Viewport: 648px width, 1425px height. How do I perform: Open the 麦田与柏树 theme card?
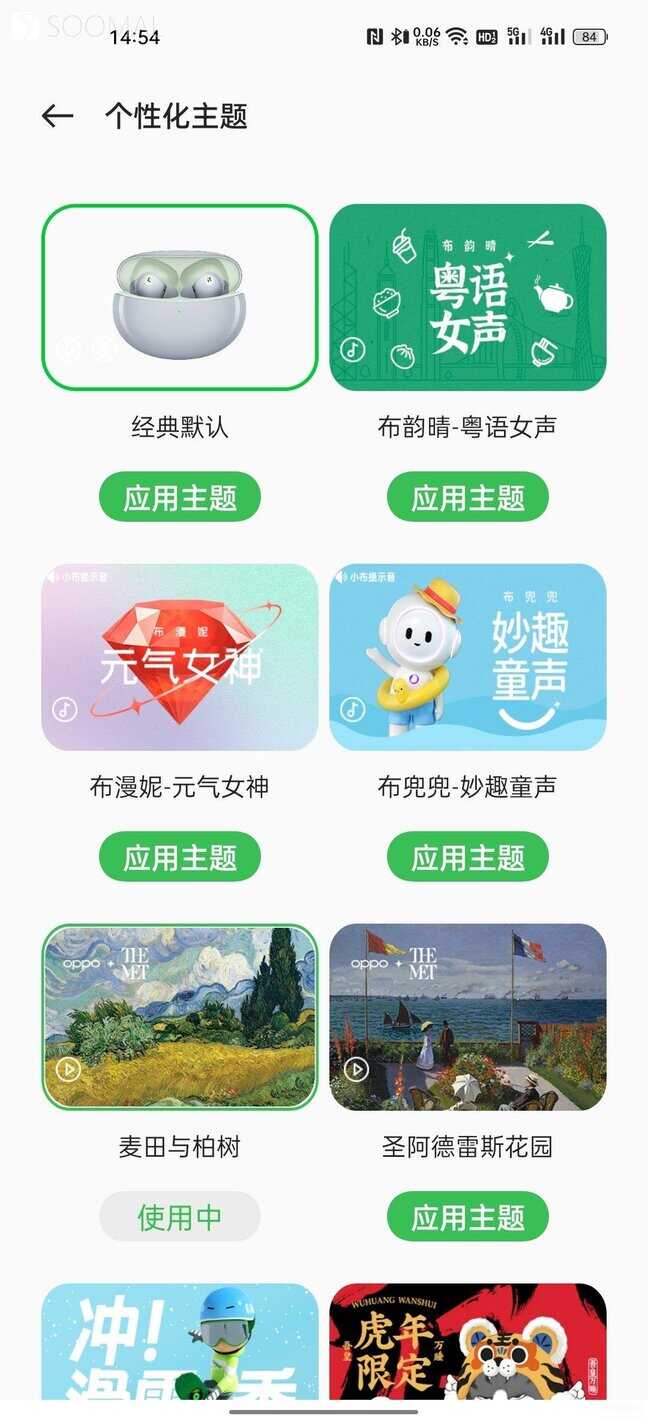click(x=180, y=1017)
